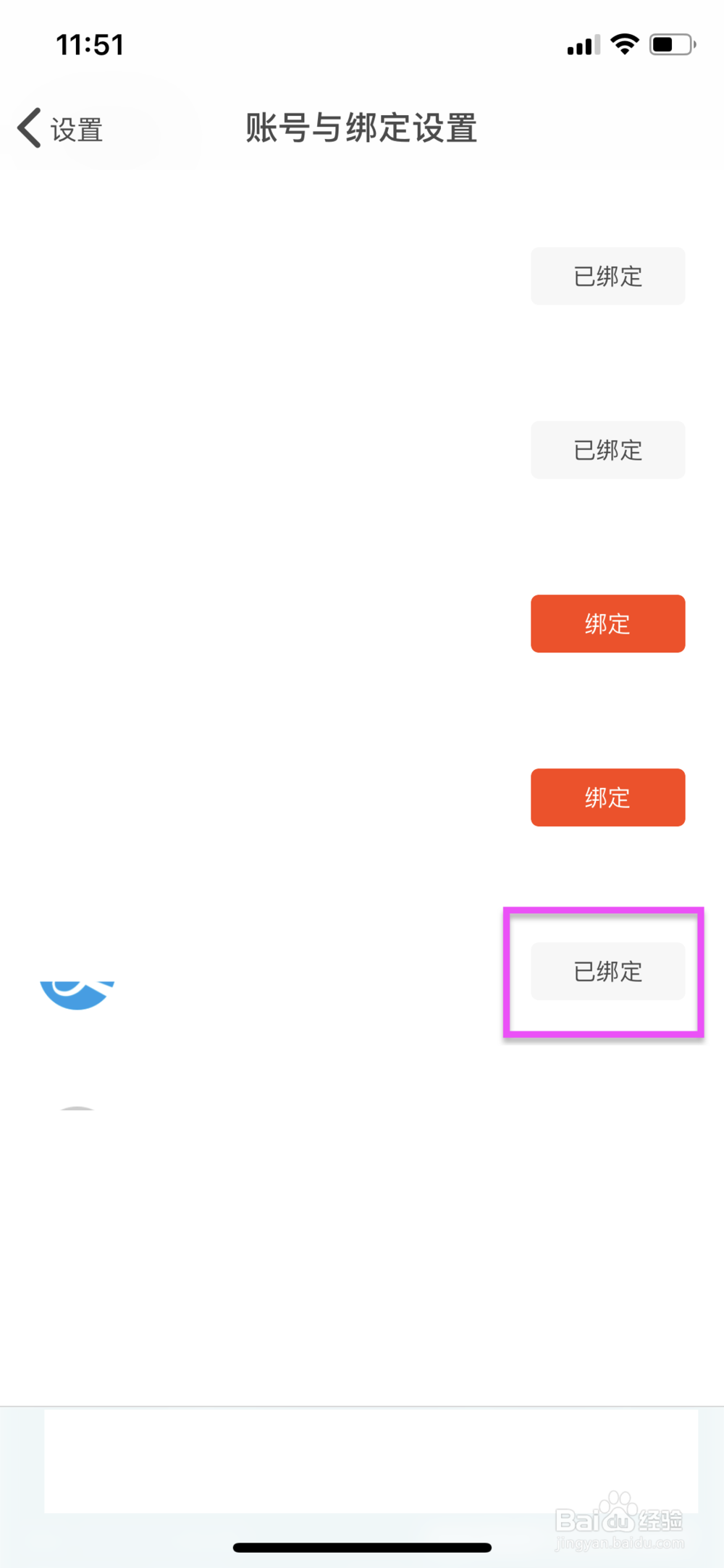
Task: Tap the 11:51 clock in status bar
Action: coord(91,43)
